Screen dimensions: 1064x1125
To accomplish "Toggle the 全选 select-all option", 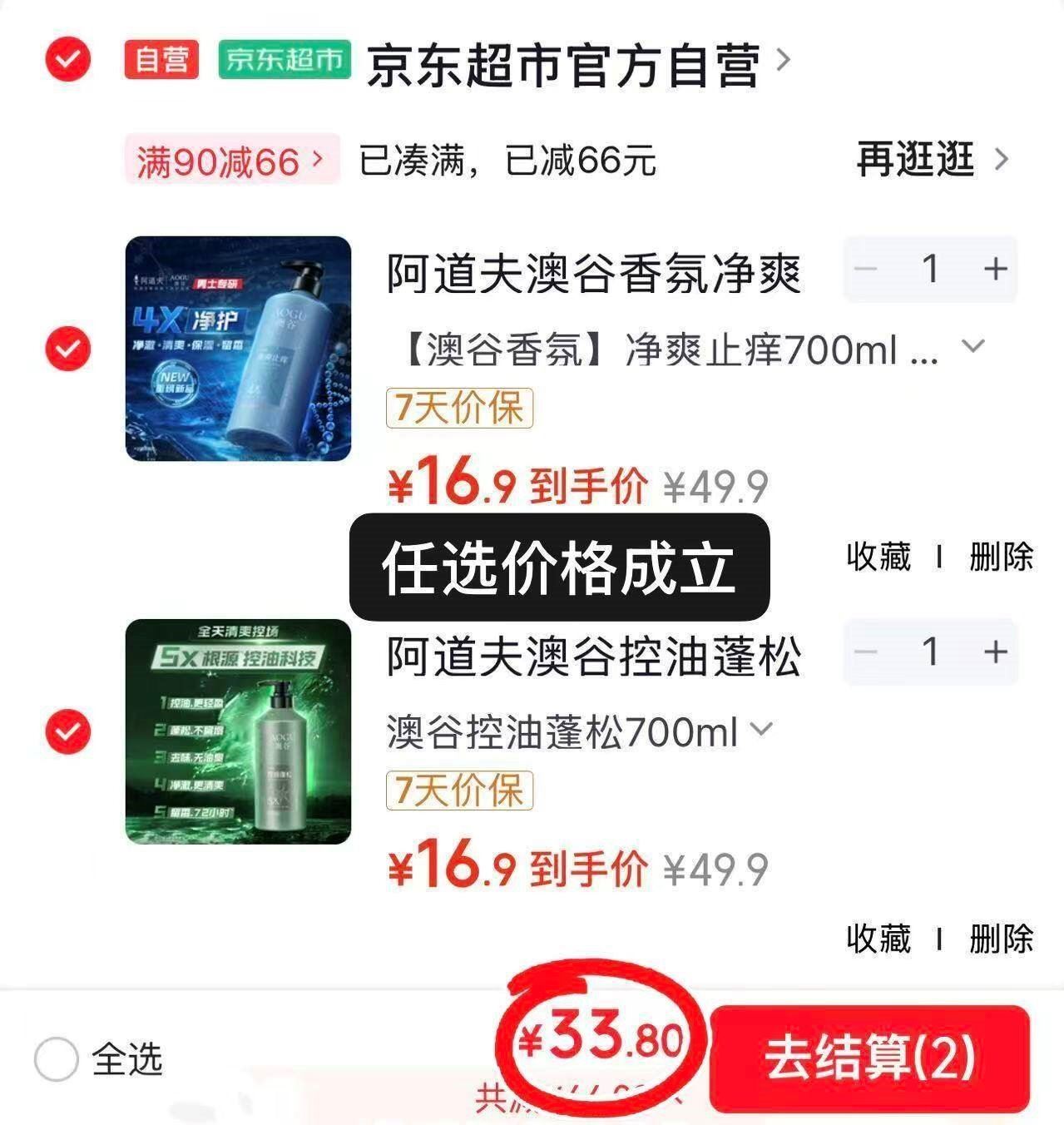I will [x=57, y=1059].
